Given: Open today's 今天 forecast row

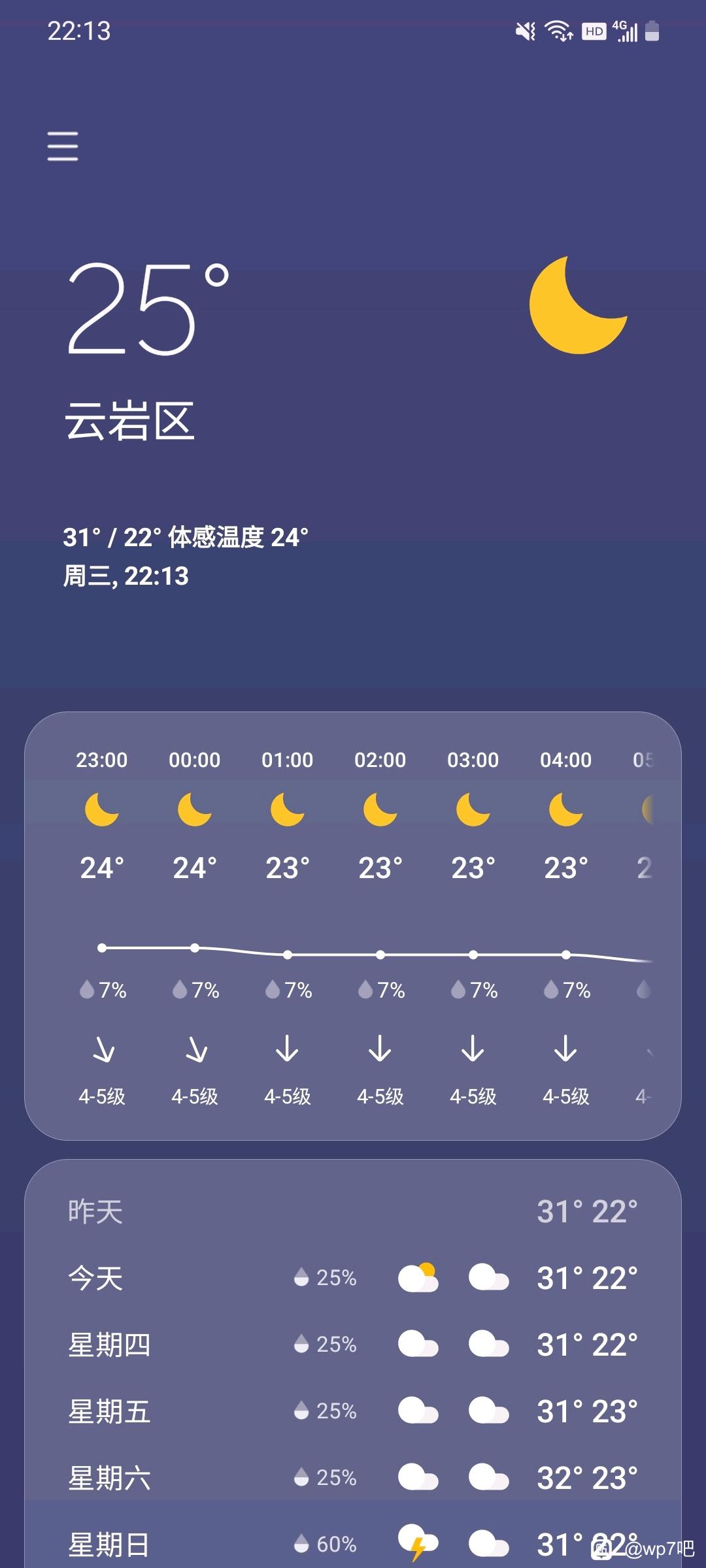Looking at the screenshot, I should pos(353,1278).
